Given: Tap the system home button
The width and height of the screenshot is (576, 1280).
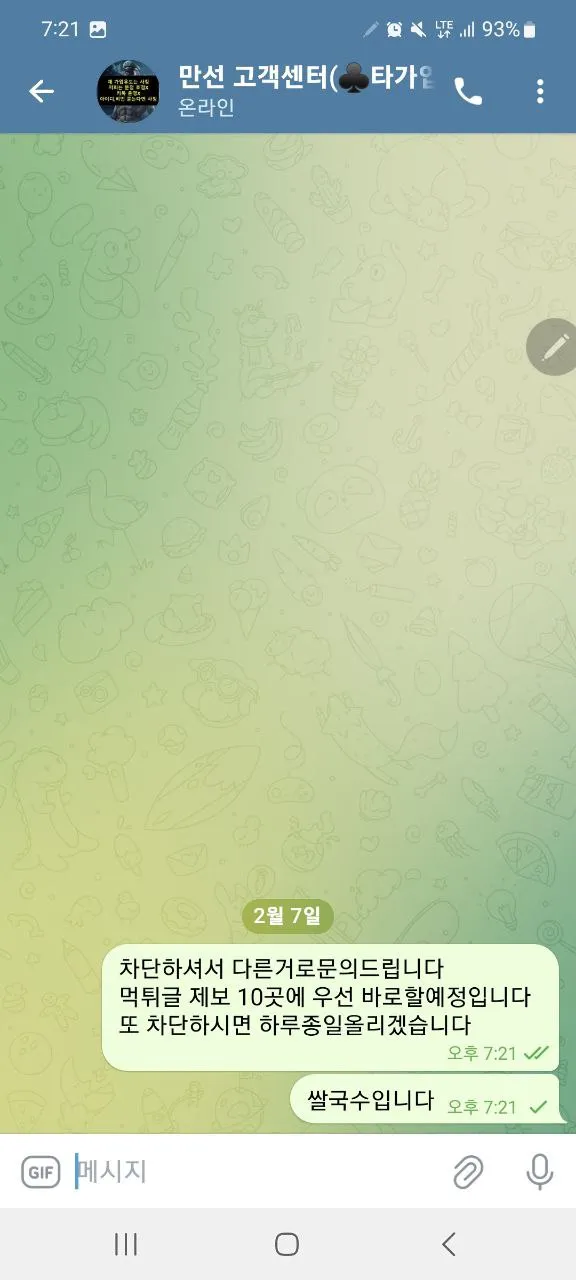Looking at the screenshot, I should [287, 1244].
